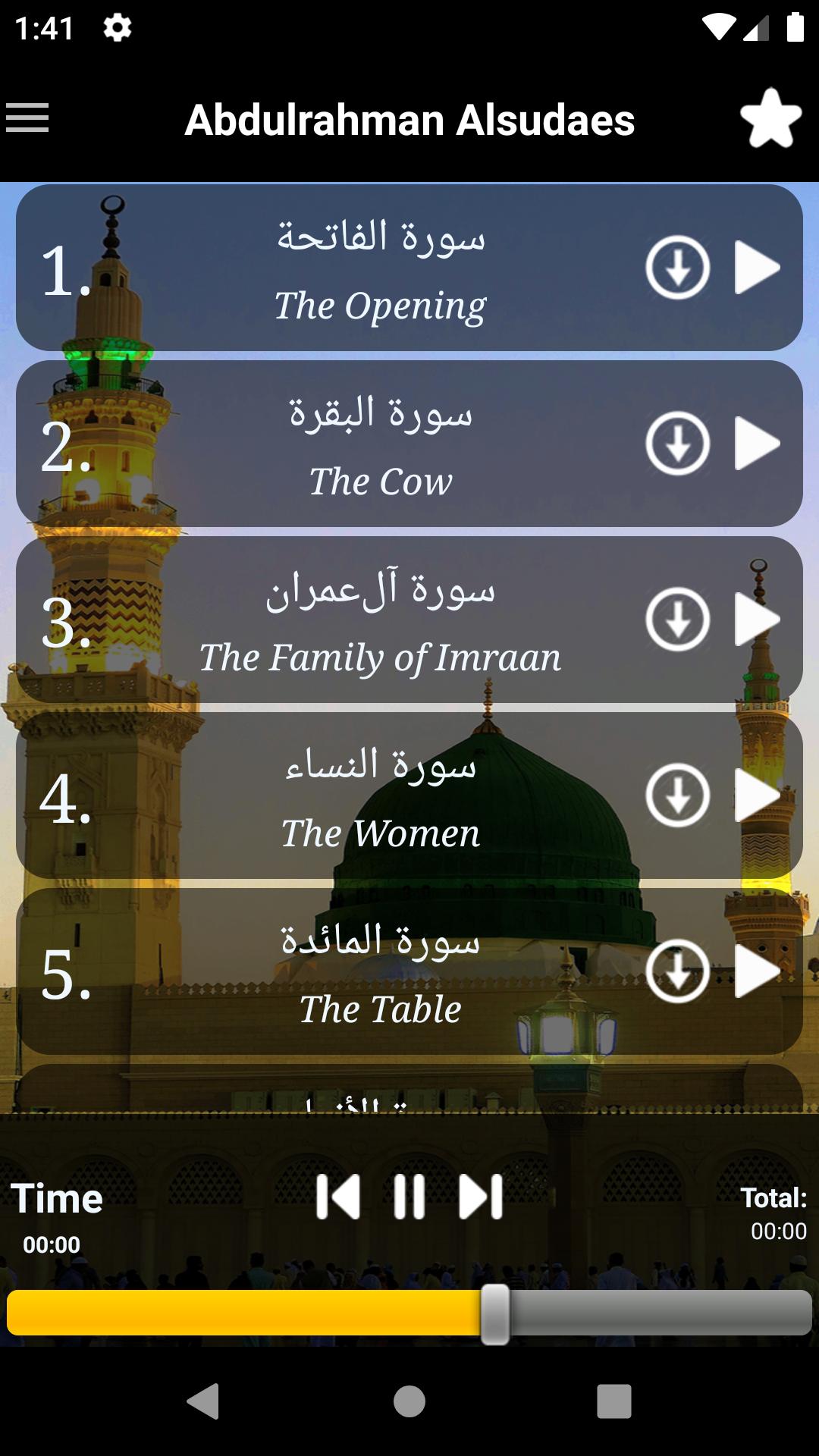Return to the home screen
819x1456 pixels.
click(409, 1401)
